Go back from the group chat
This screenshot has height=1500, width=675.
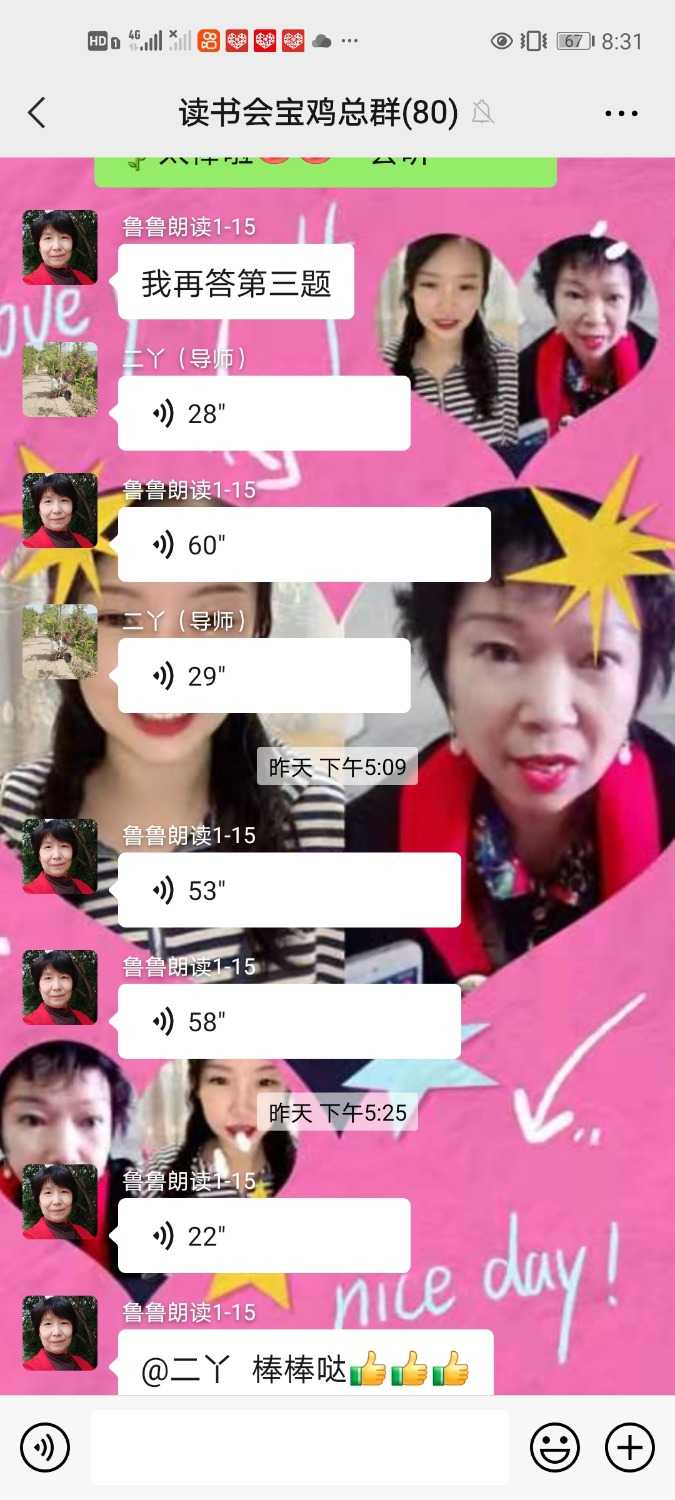click(37, 113)
